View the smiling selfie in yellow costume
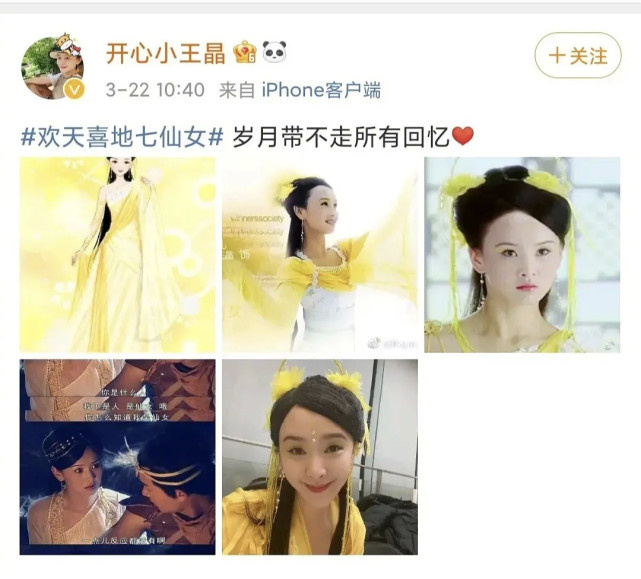Screen dimensions: 641x579 pyautogui.click(x=319, y=457)
